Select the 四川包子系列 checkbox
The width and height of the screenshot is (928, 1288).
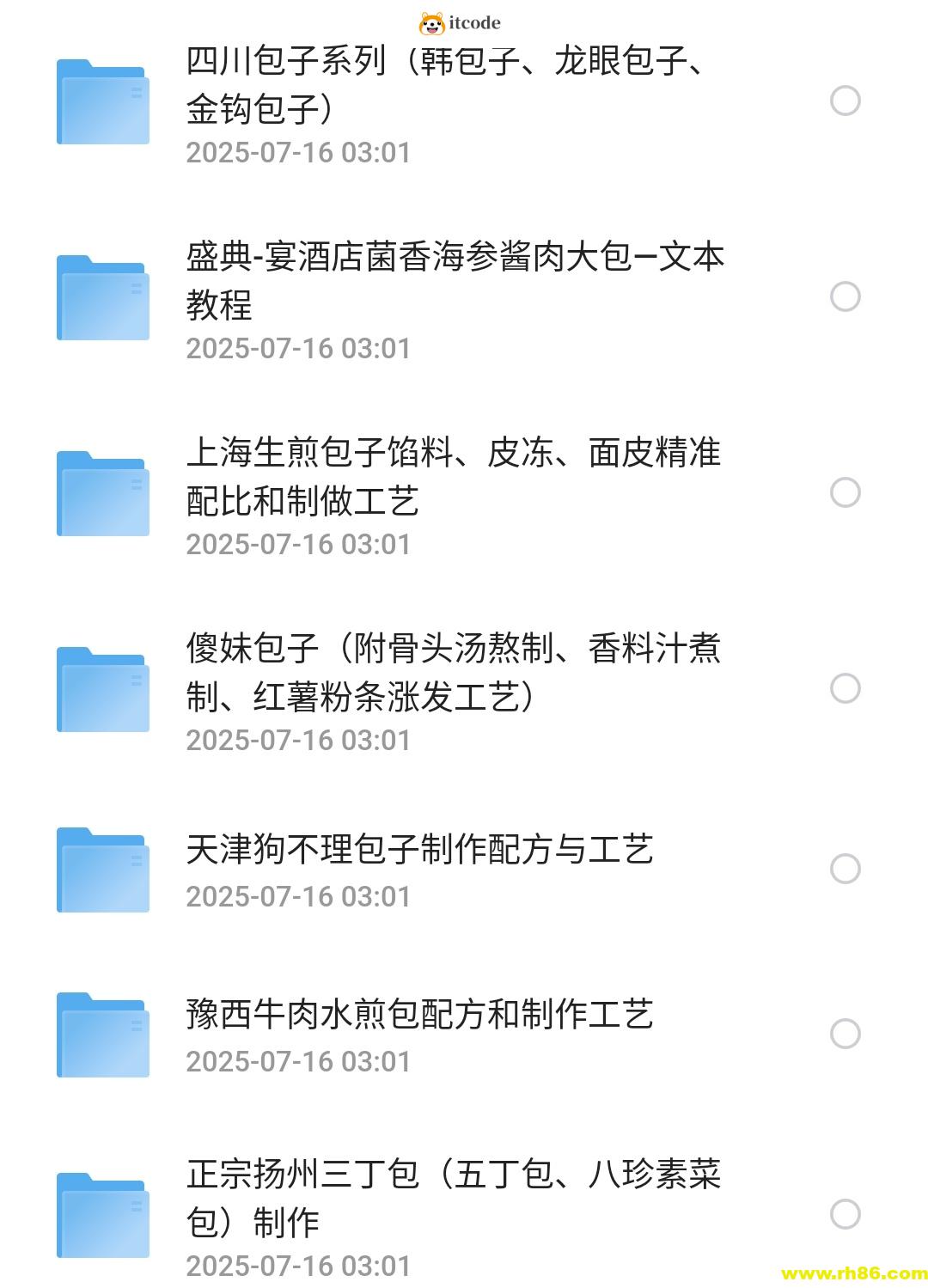point(844,103)
